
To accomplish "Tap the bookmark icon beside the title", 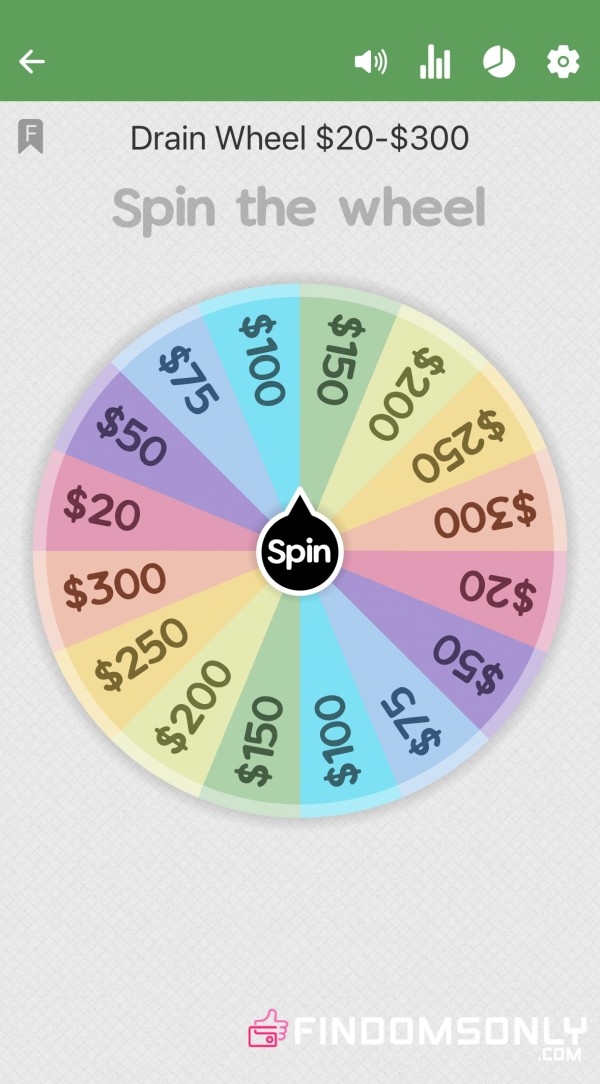I will coord(30,136).
